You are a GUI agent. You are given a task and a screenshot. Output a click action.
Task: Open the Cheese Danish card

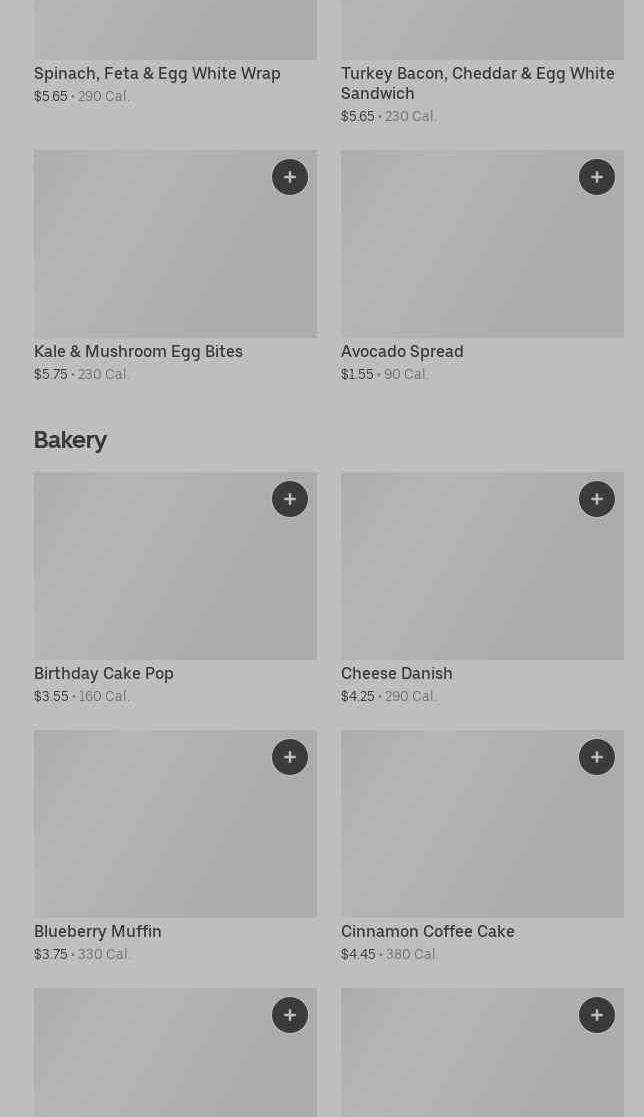(x=482, y=588)
